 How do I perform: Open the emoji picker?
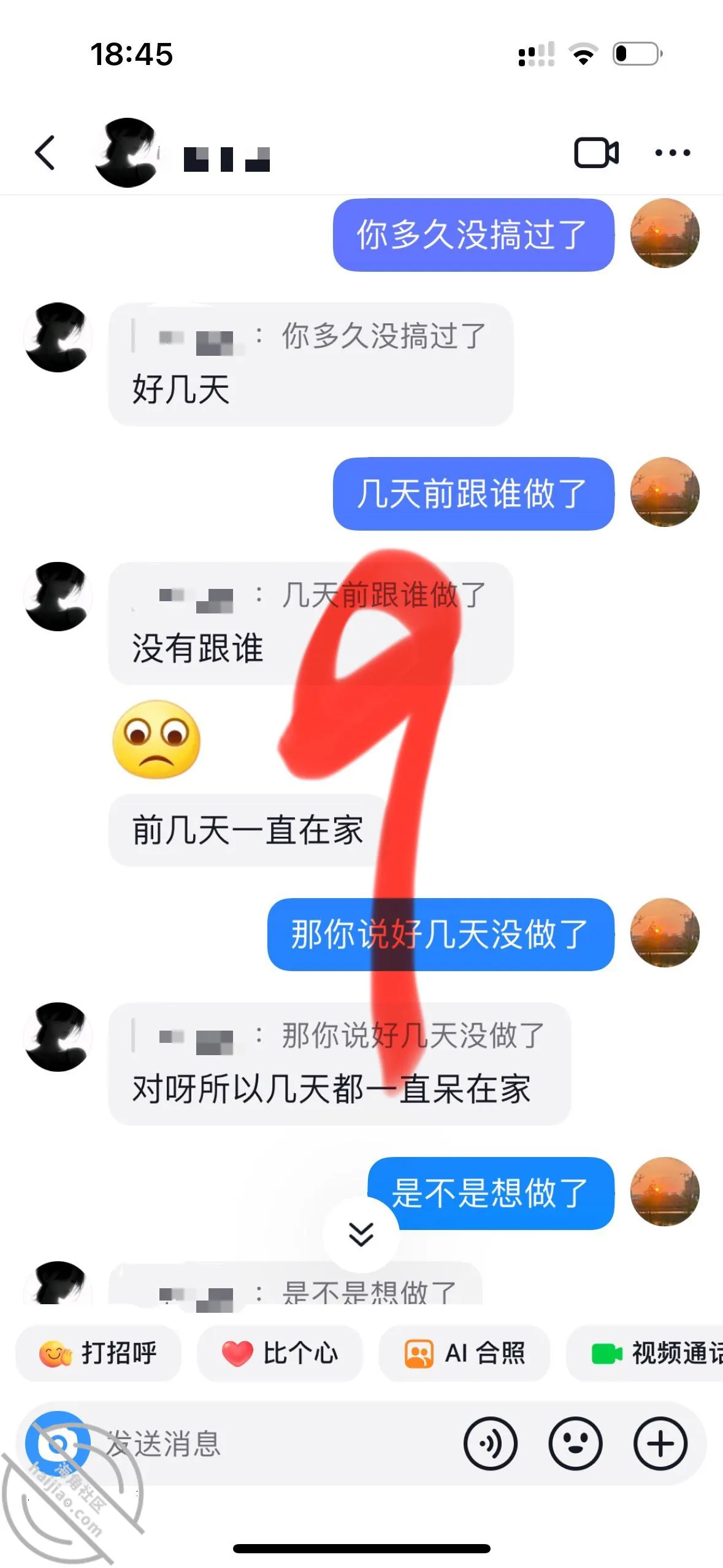[x=575, y=1443]
